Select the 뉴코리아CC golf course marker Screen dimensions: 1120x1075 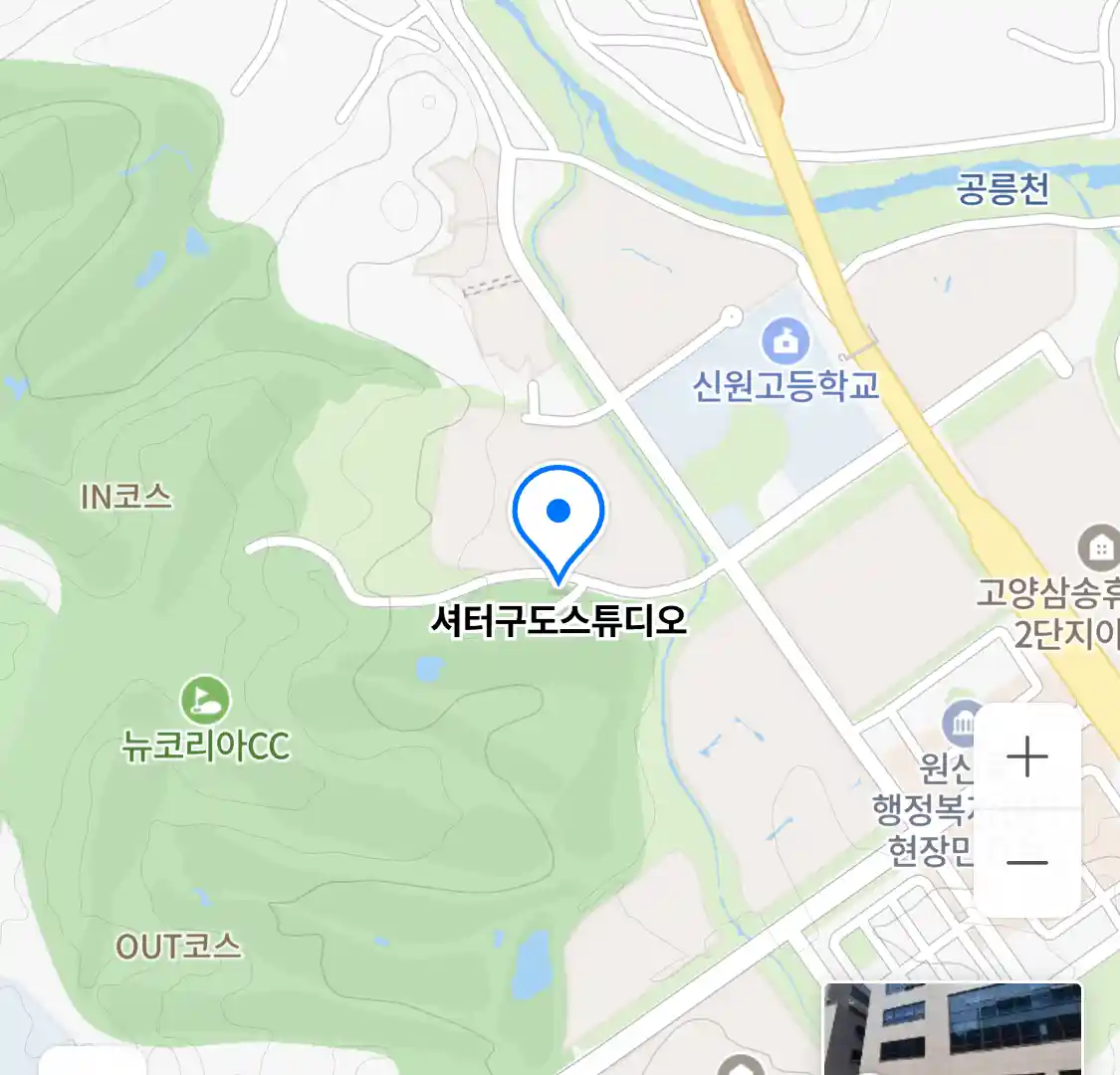click(205, 701)
